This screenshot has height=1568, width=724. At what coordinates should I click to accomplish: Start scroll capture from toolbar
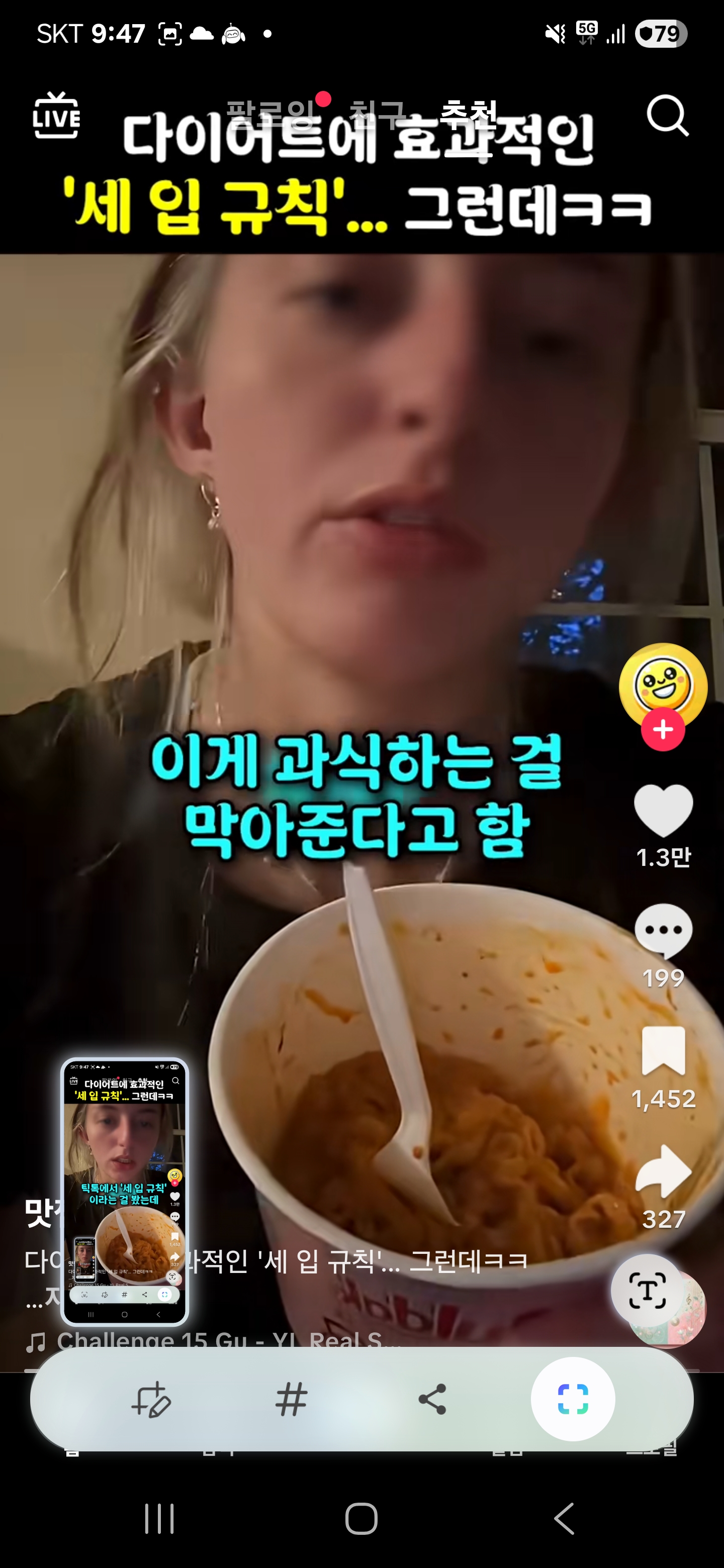(x=572, y=1400)
